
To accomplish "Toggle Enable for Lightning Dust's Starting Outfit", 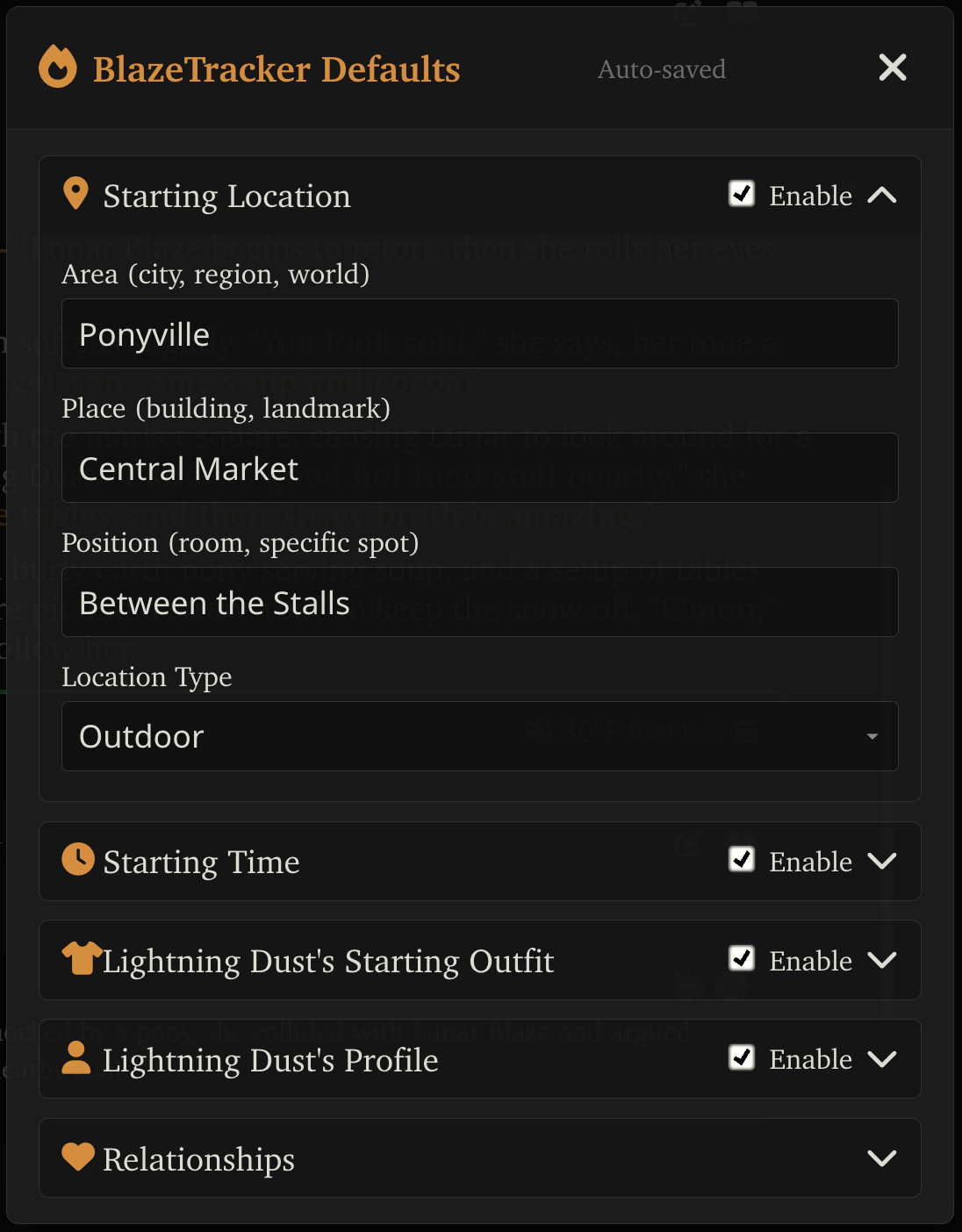I will pos(742,959).
